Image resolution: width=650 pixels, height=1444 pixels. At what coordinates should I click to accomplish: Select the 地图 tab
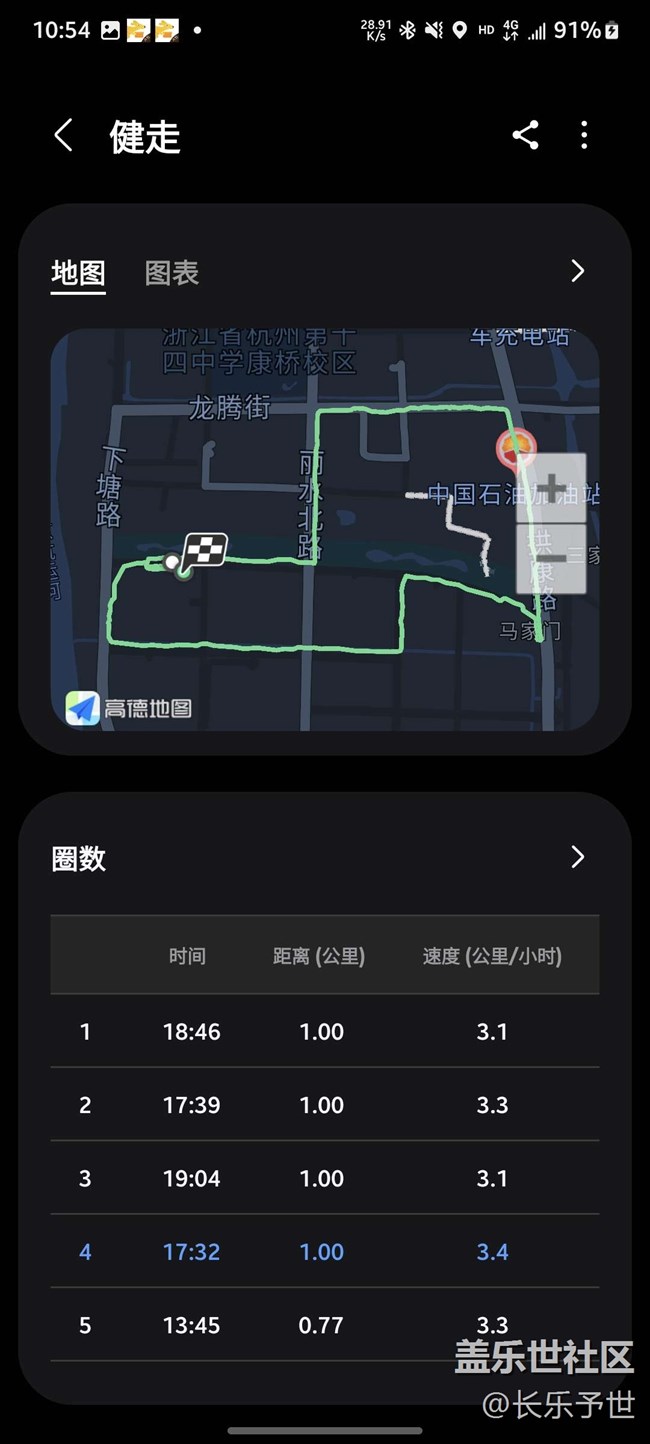click(78, 273)
